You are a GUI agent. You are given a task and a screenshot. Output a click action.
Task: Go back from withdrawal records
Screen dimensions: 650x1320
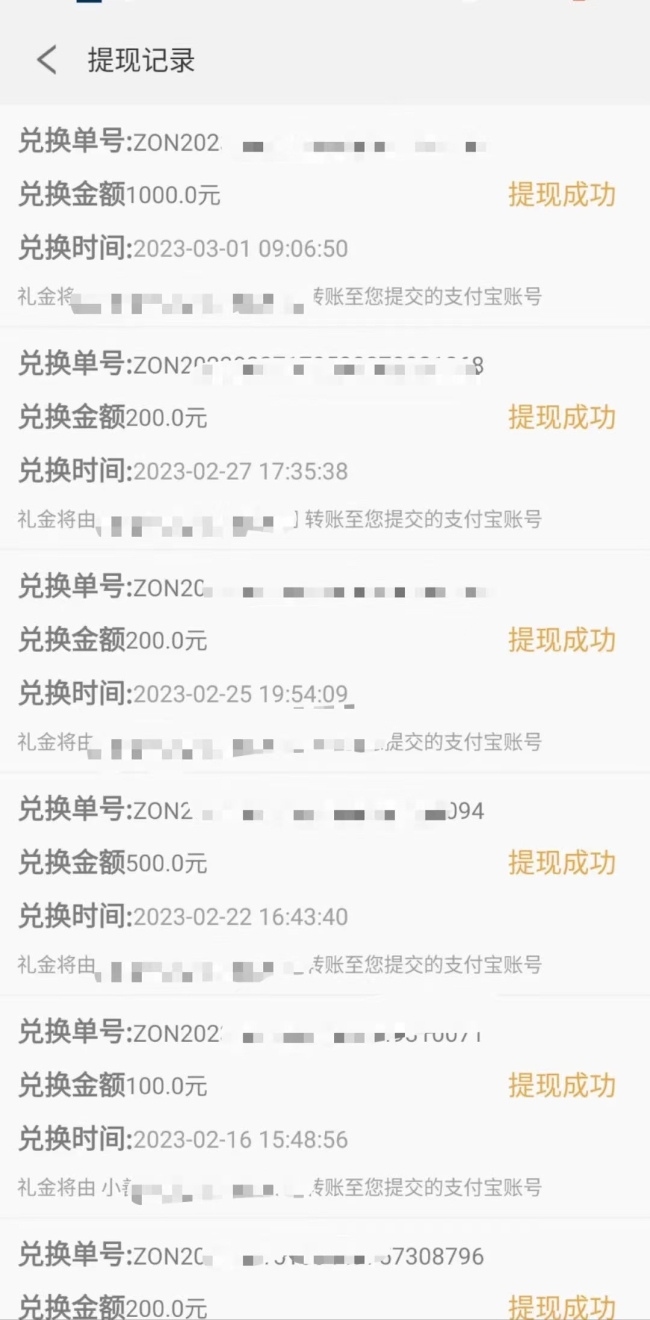click(x=47, y=60)
